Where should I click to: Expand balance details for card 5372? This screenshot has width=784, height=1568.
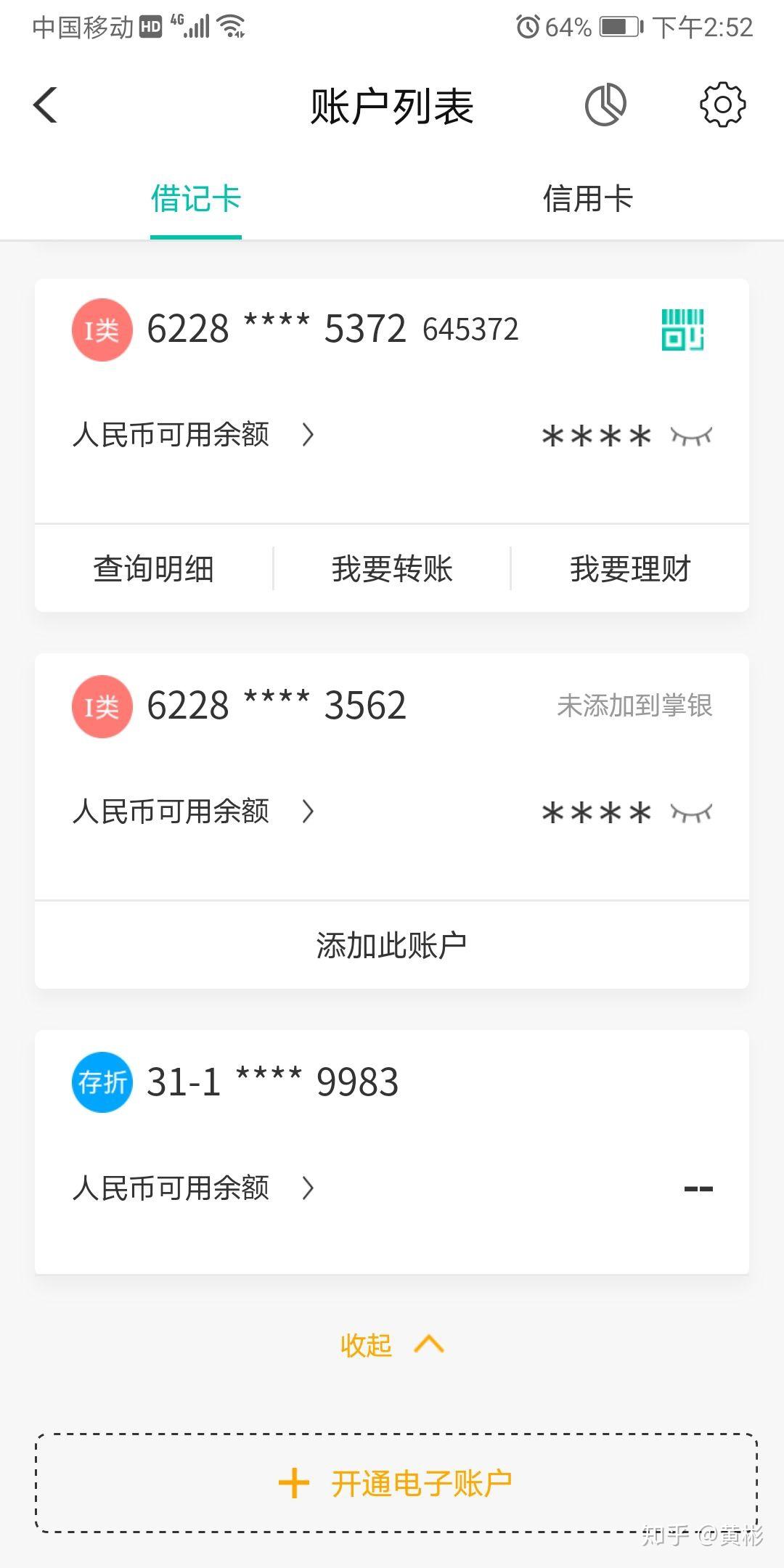[308, 435]
